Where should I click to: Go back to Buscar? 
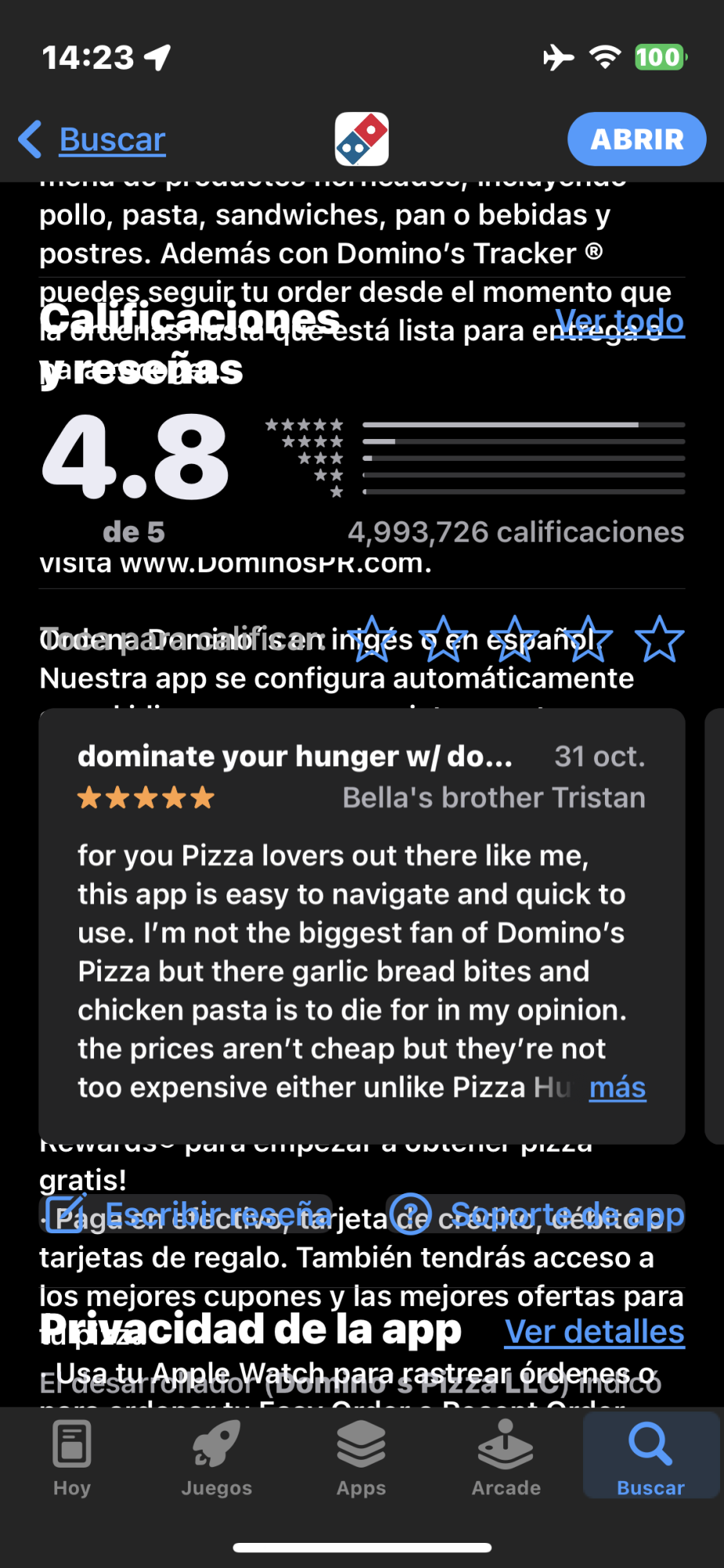click(x=94, y=140)
